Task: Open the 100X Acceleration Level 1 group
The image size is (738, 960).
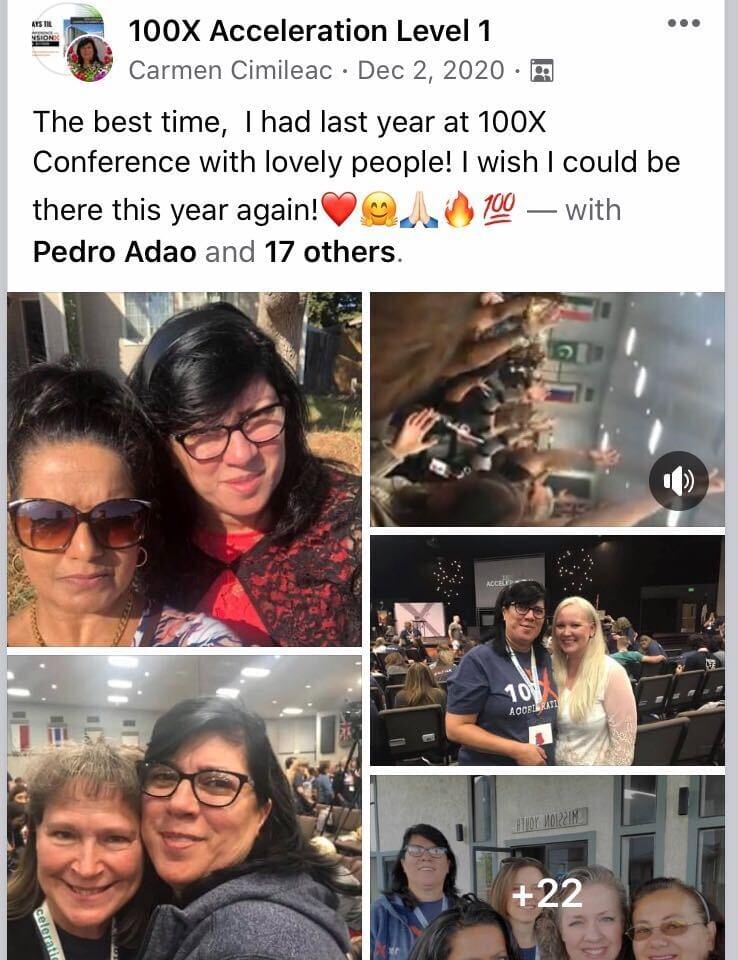Action: [x=309, y=32]
